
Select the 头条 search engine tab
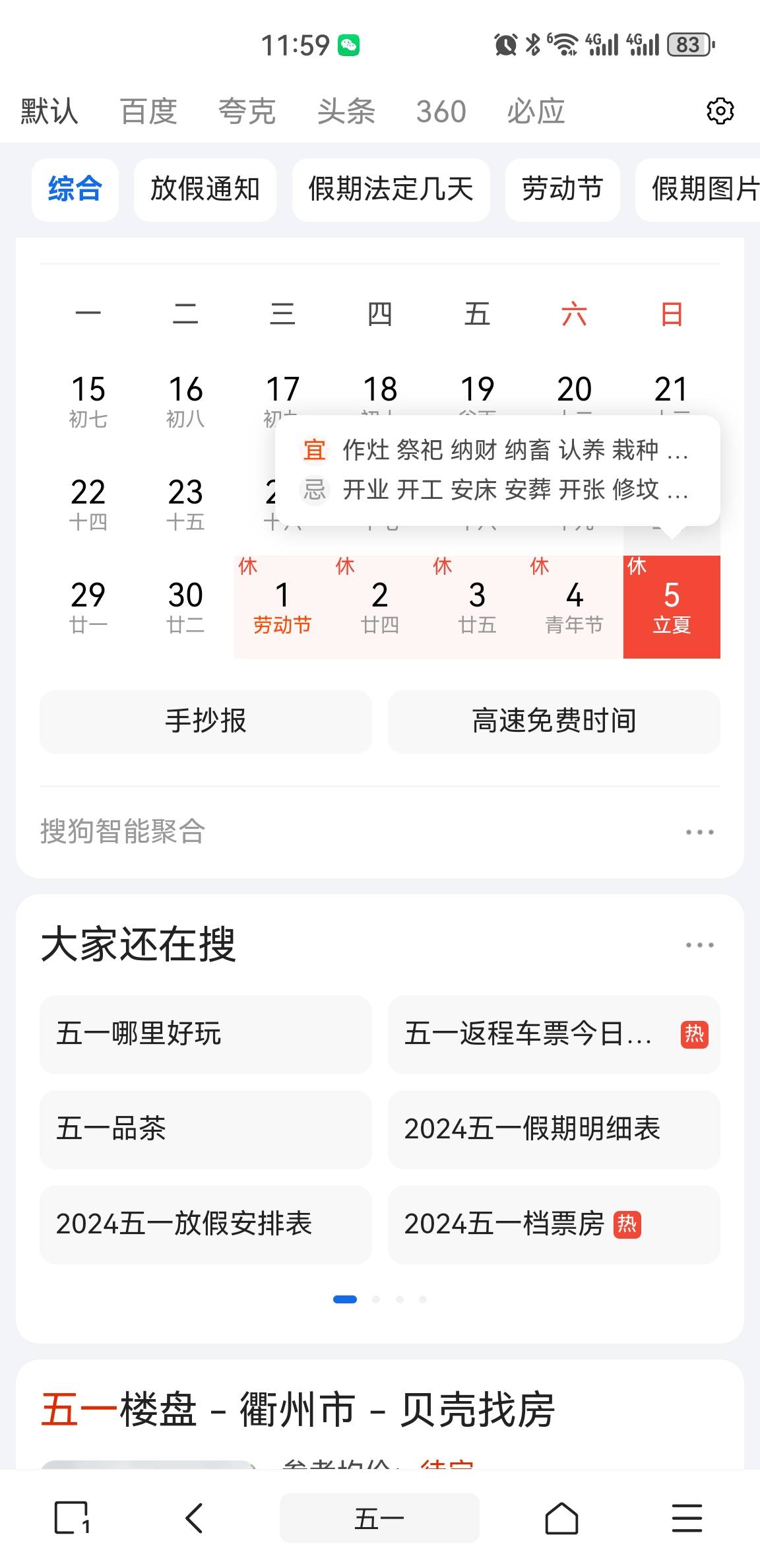click(x=346, y=111)
